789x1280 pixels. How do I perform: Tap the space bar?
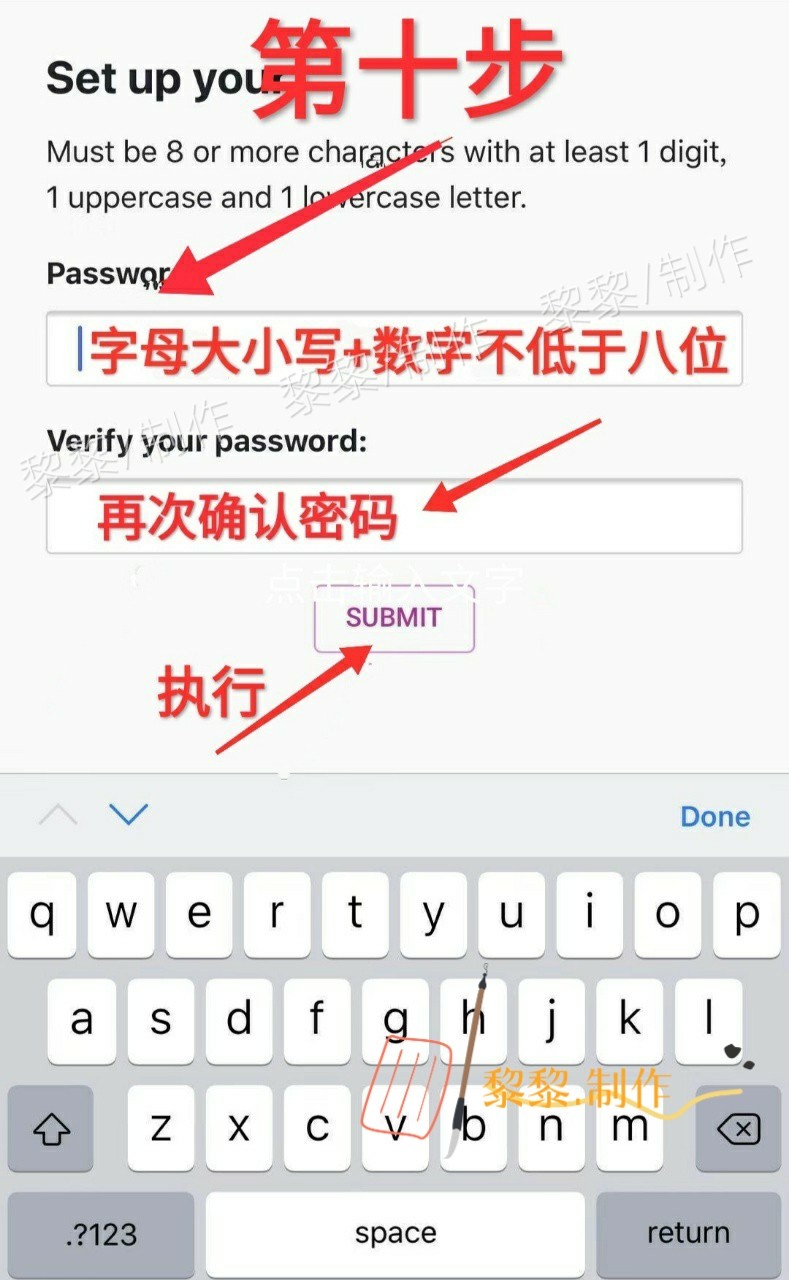395,1234
